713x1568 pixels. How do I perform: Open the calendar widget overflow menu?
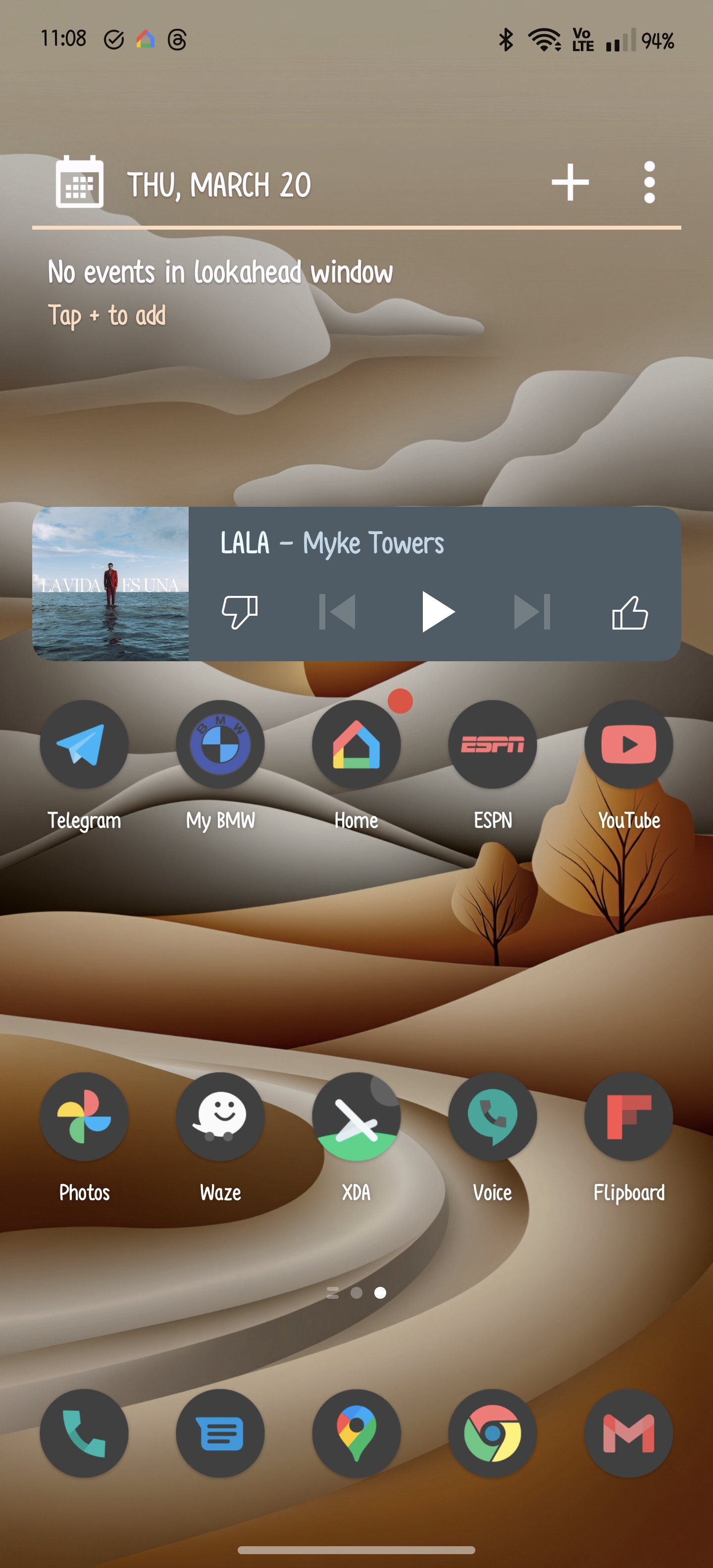tap(649, 182)
